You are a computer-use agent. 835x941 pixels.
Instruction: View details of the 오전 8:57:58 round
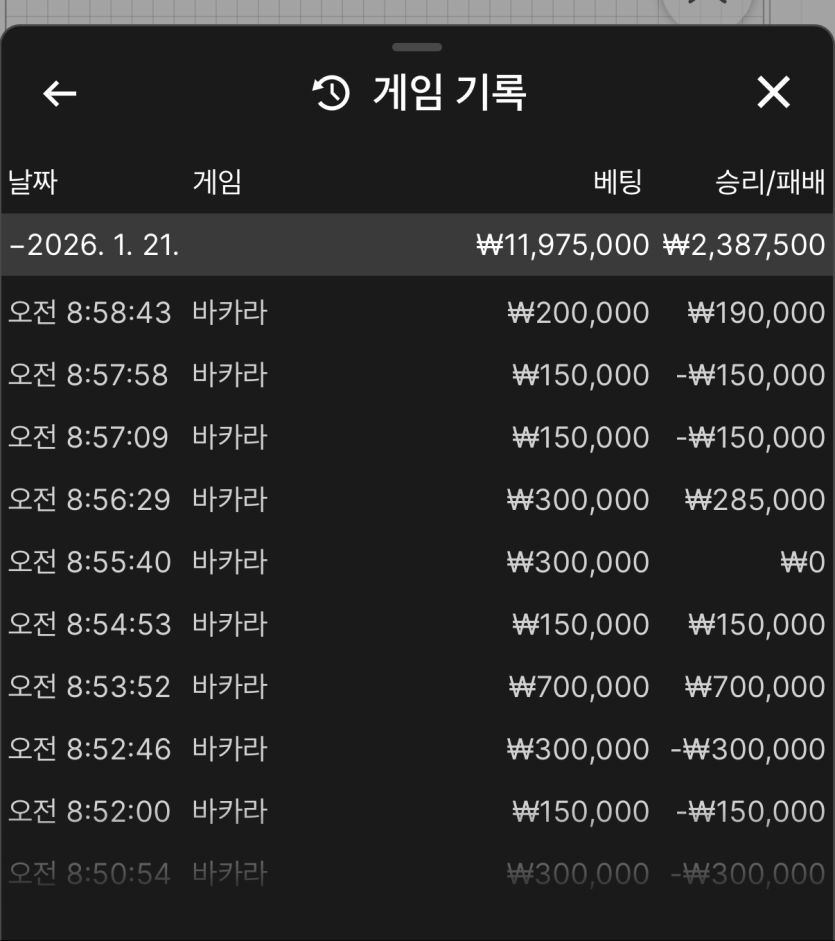416,375
